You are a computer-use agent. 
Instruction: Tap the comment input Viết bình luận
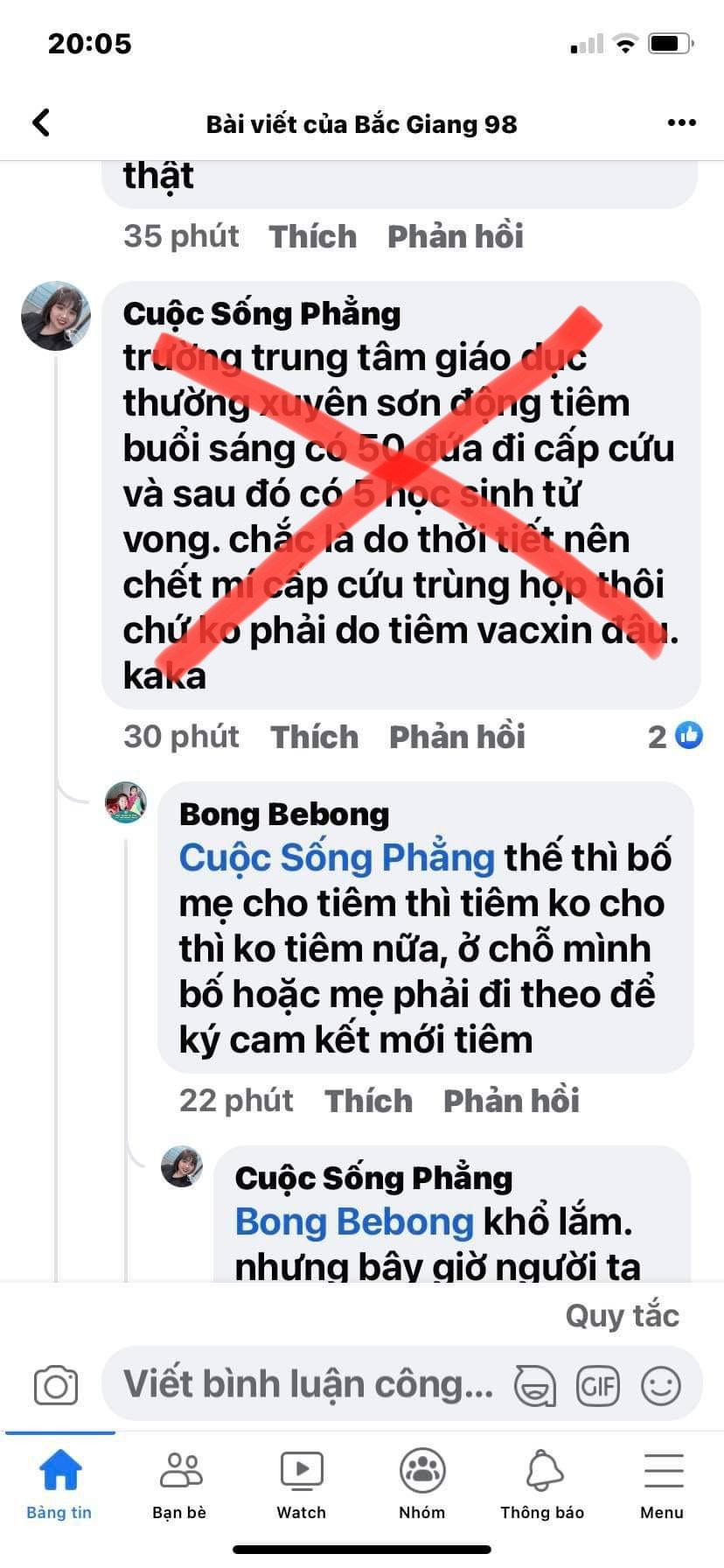tap(306, 1383)
